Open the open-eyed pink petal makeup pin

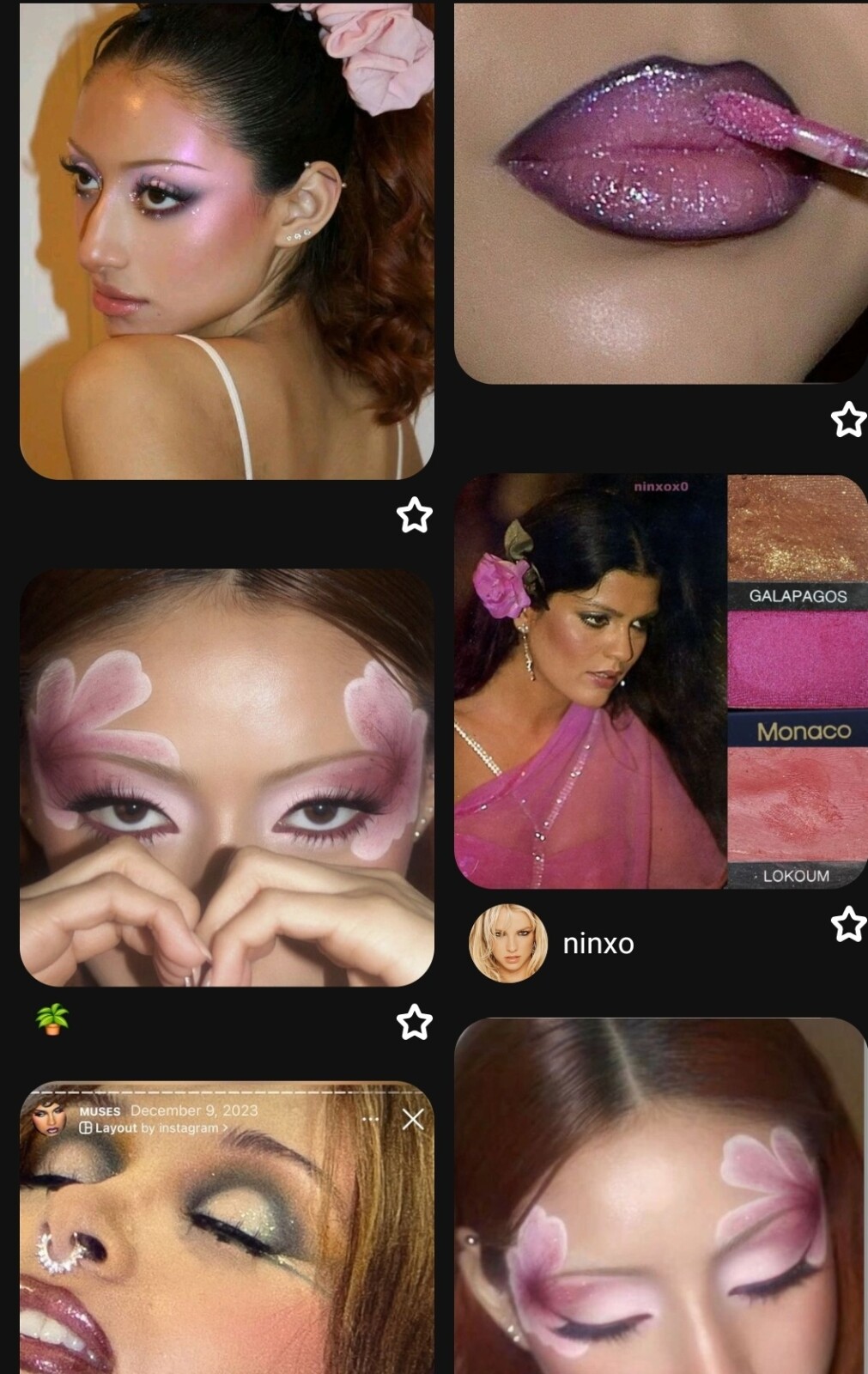[x=227, y=777]
